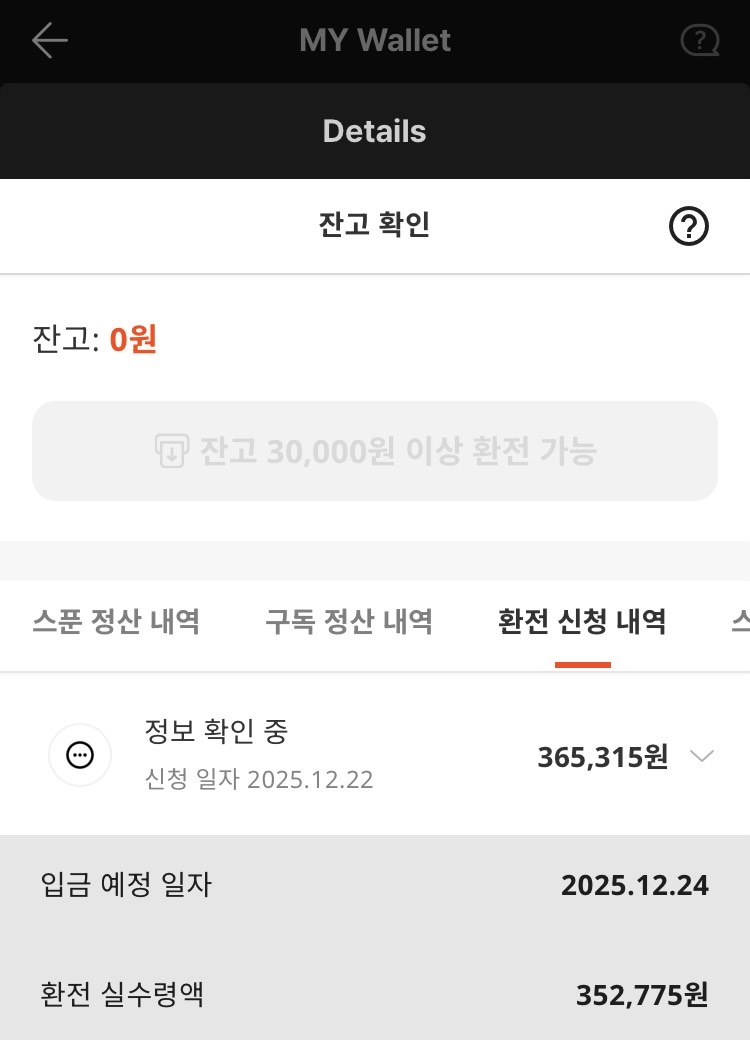Image resolution: width=750 pixels, height=1040 pixels.
Task: Go back from MY Wallet
Action: tap(49, 40)
